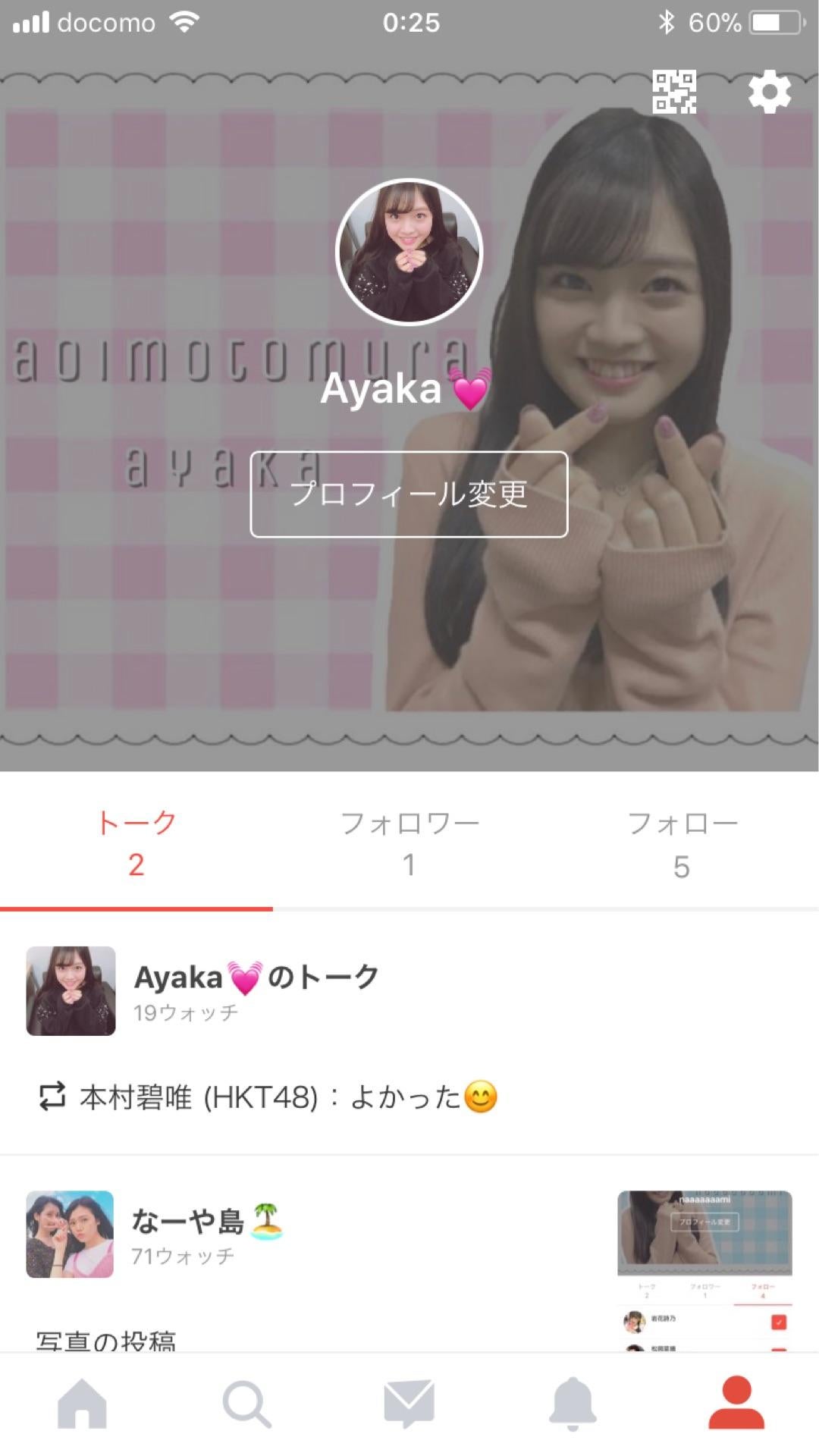View the photo posted in なーや島
819x1456 pixels.
coord(704,1270)
